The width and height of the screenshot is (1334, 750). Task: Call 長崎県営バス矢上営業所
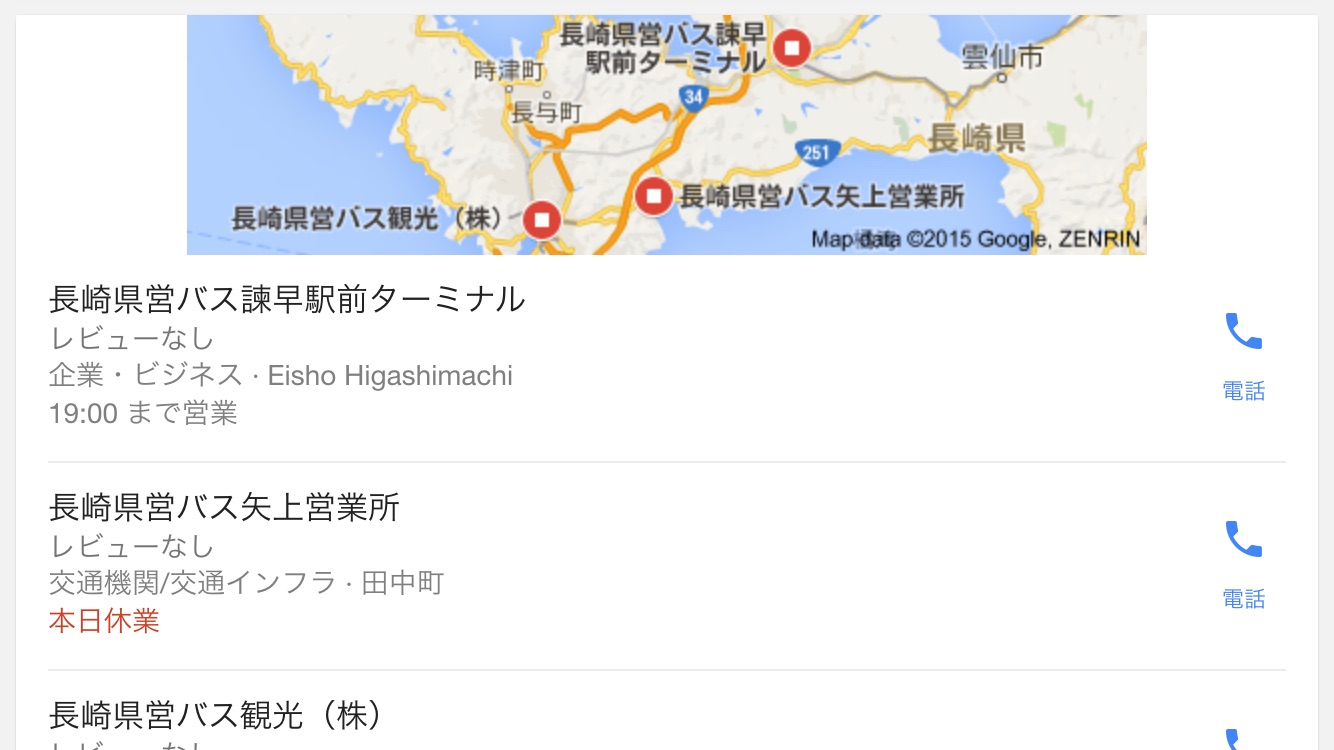click(x=1243, y=562)
